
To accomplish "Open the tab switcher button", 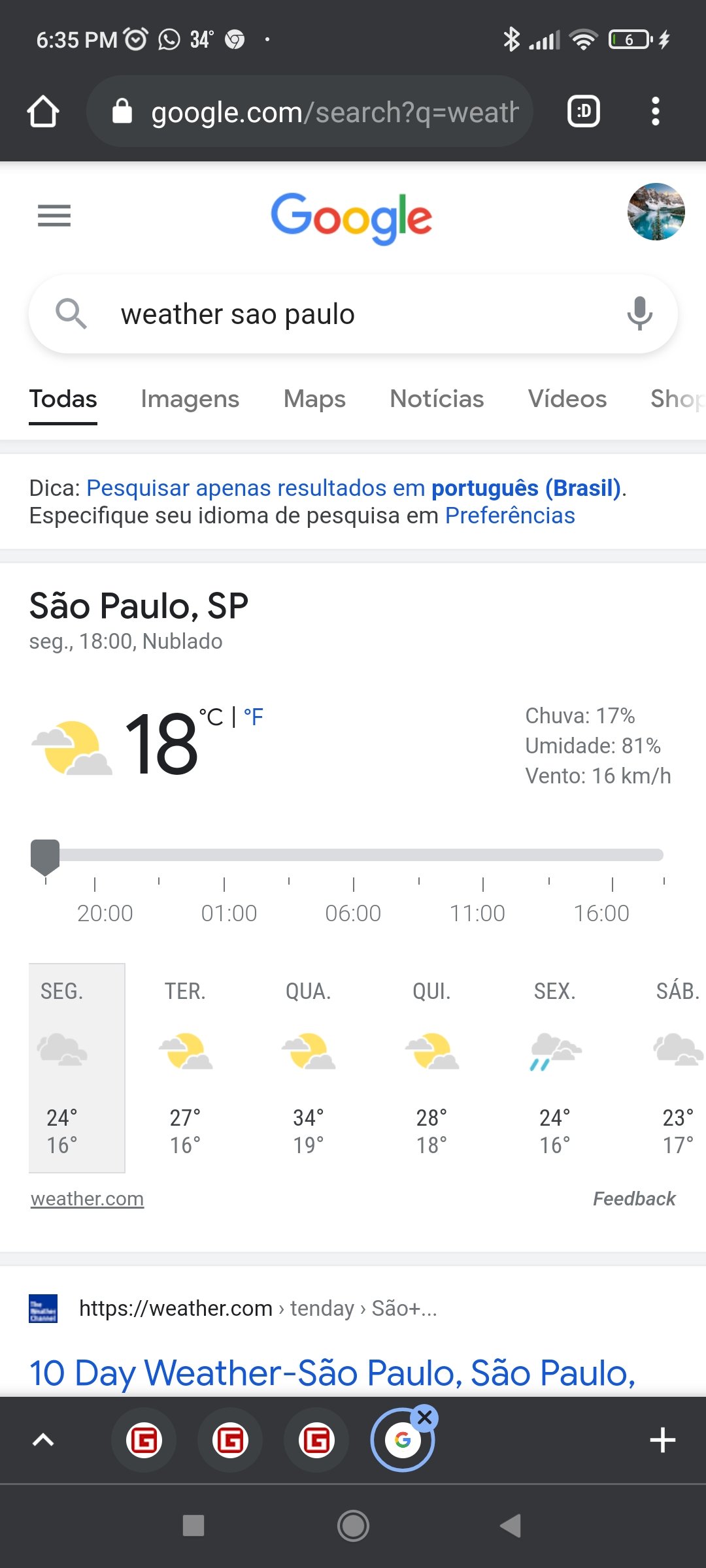I will (x=583, y=112).
